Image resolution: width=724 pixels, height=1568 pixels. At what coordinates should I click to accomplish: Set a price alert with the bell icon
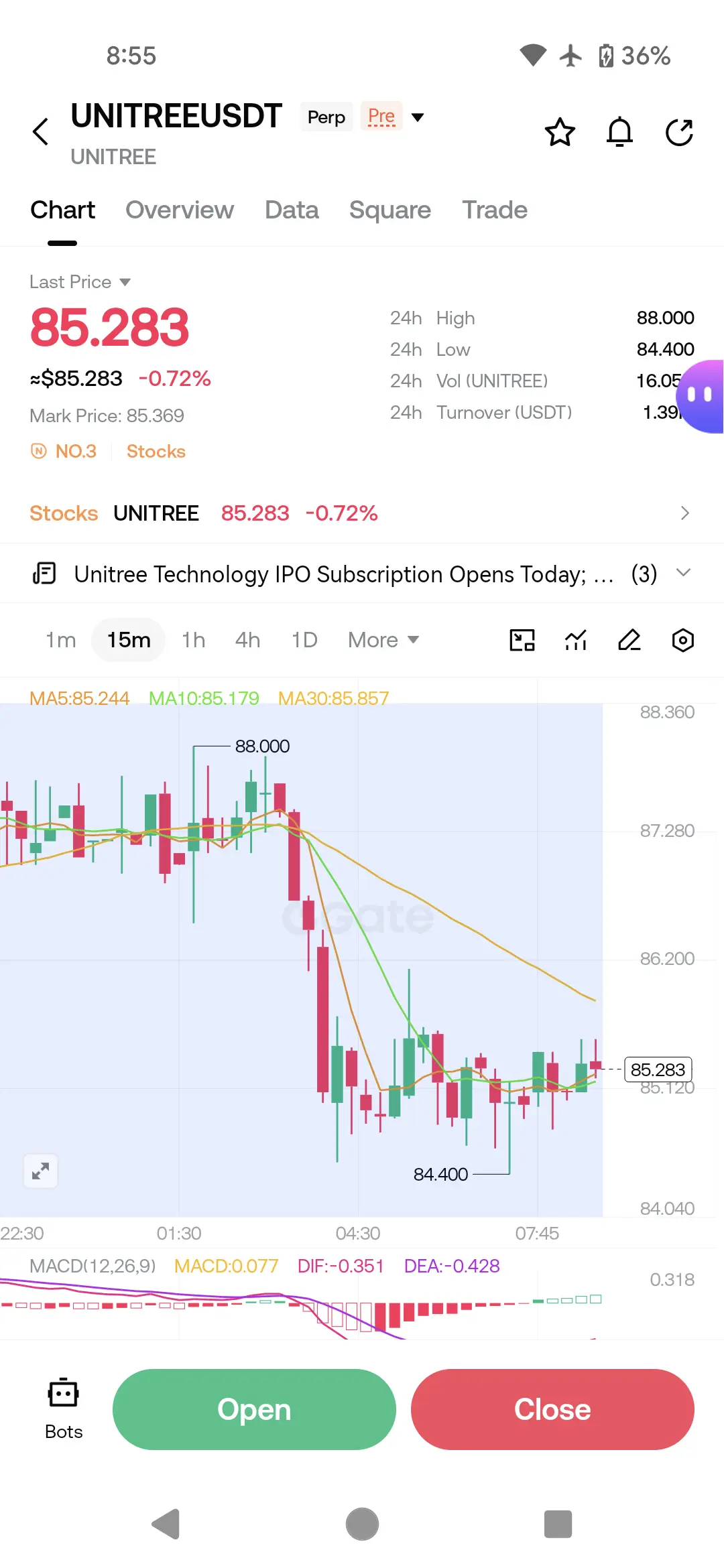click(x=619, y=132)
